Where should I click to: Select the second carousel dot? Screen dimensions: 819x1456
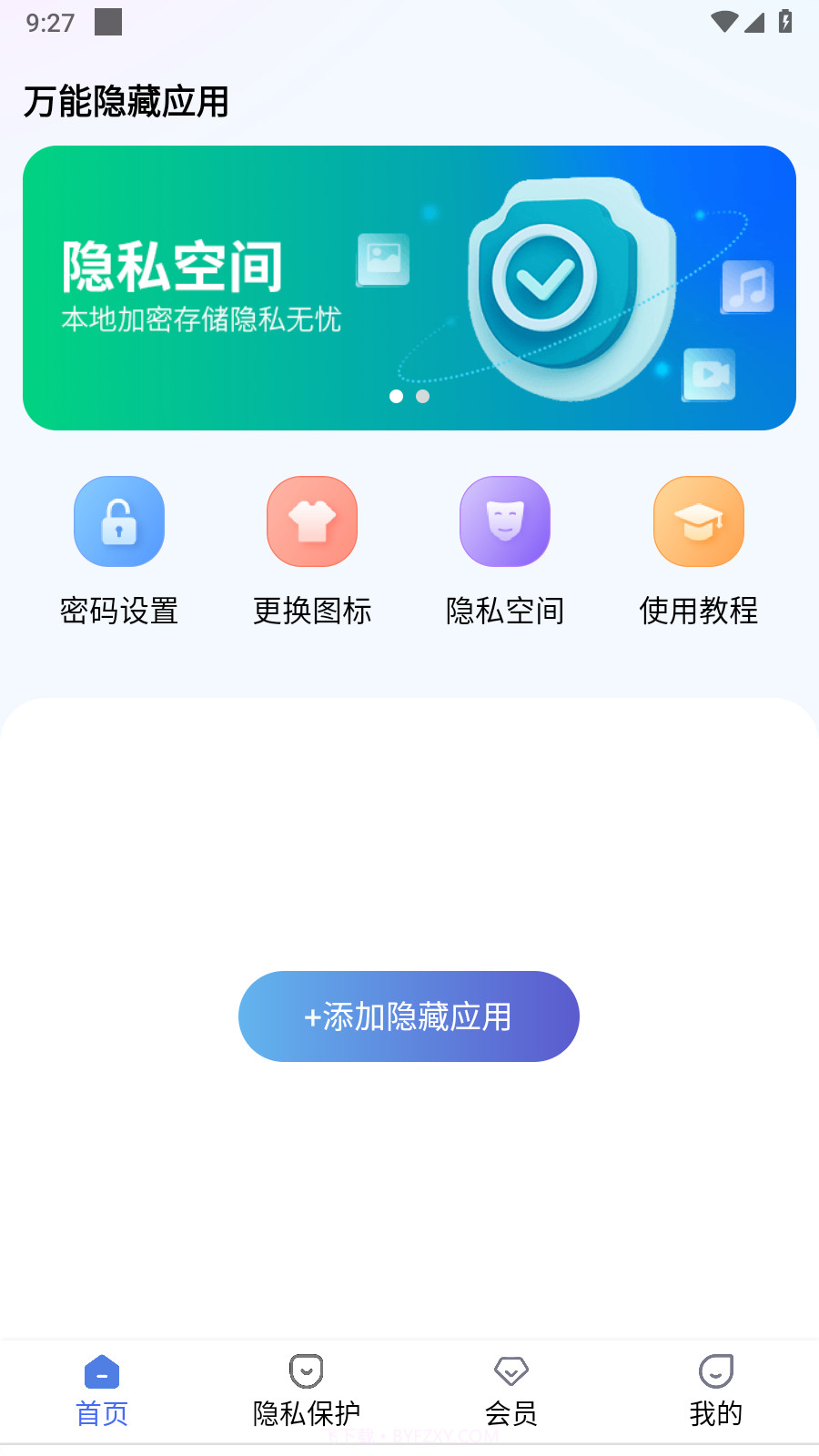(421, 396)
